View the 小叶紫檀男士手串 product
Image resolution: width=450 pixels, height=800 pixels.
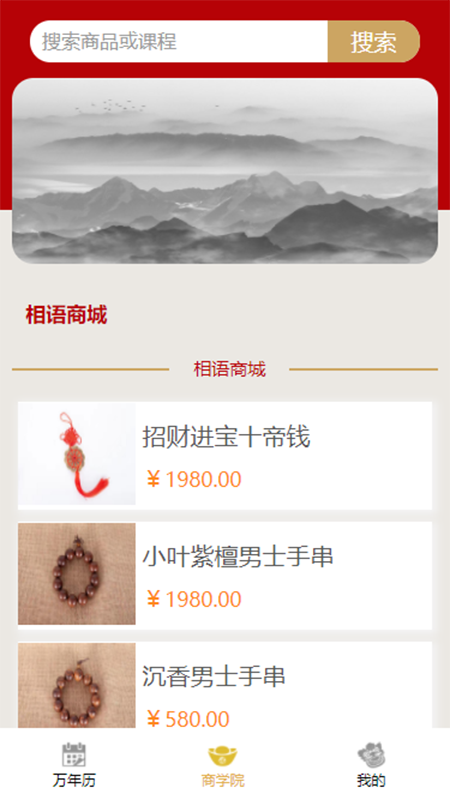point(225,575)
